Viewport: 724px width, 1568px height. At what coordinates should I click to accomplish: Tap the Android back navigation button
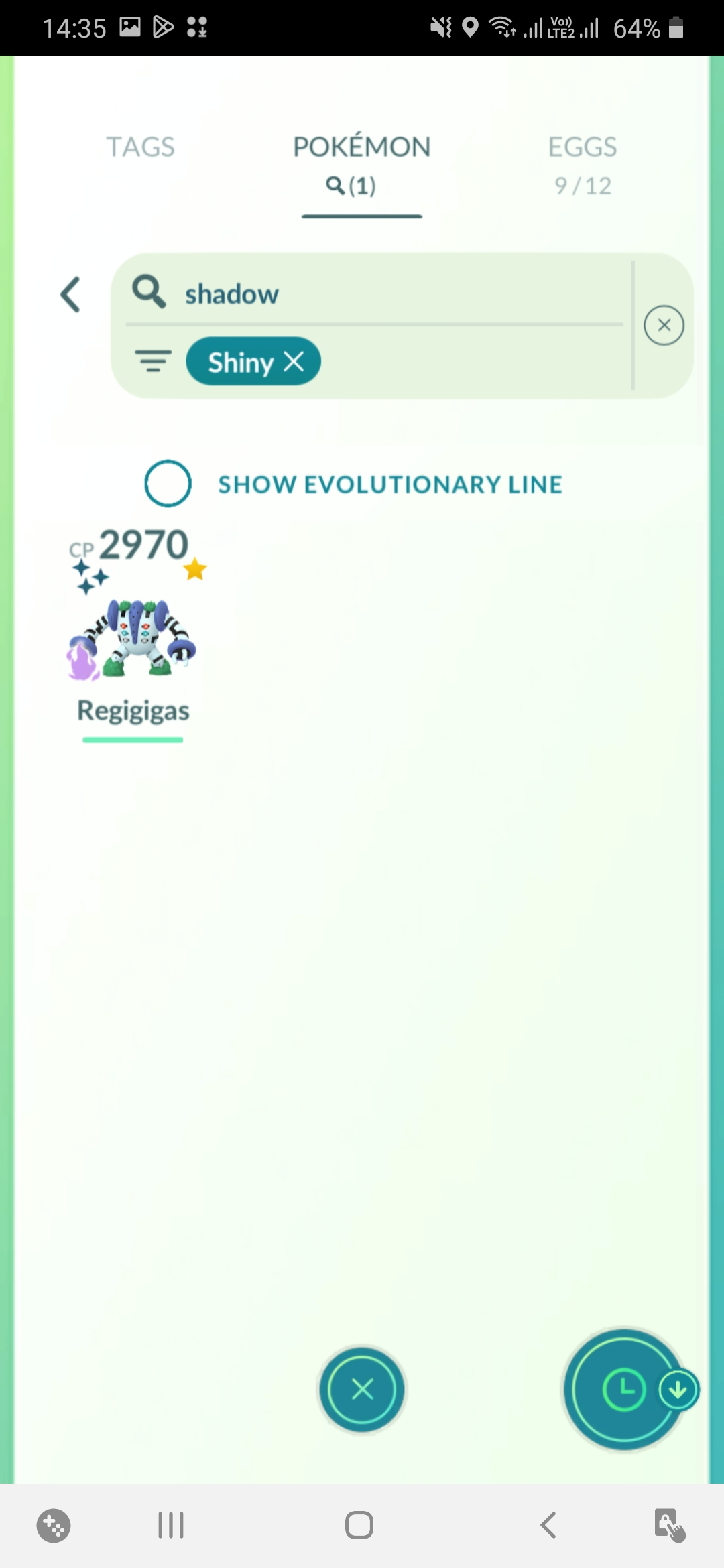click(548, 1525)
